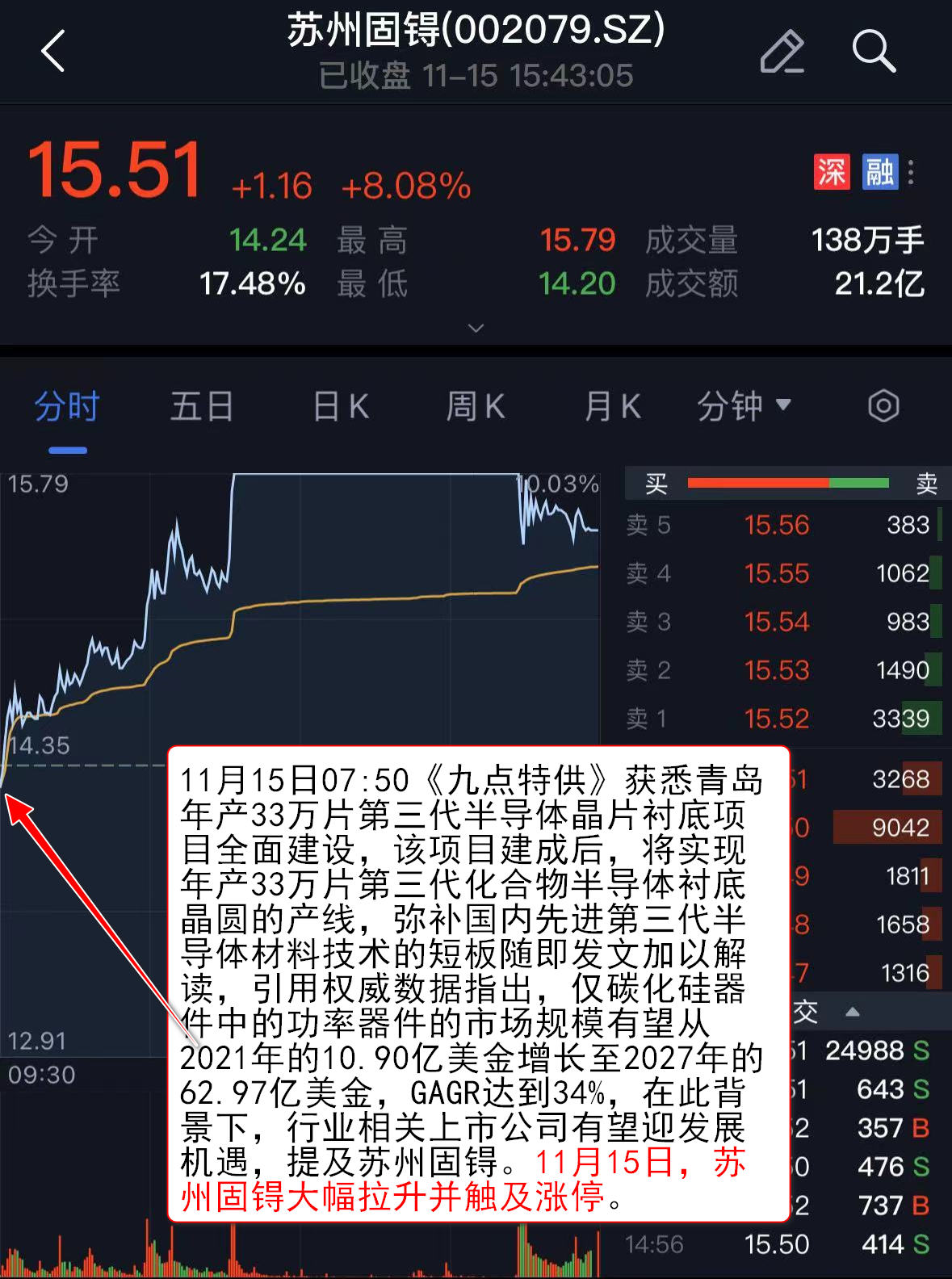
Task: Switch to the 五日 chart tab
Action: tap(202, 406)
